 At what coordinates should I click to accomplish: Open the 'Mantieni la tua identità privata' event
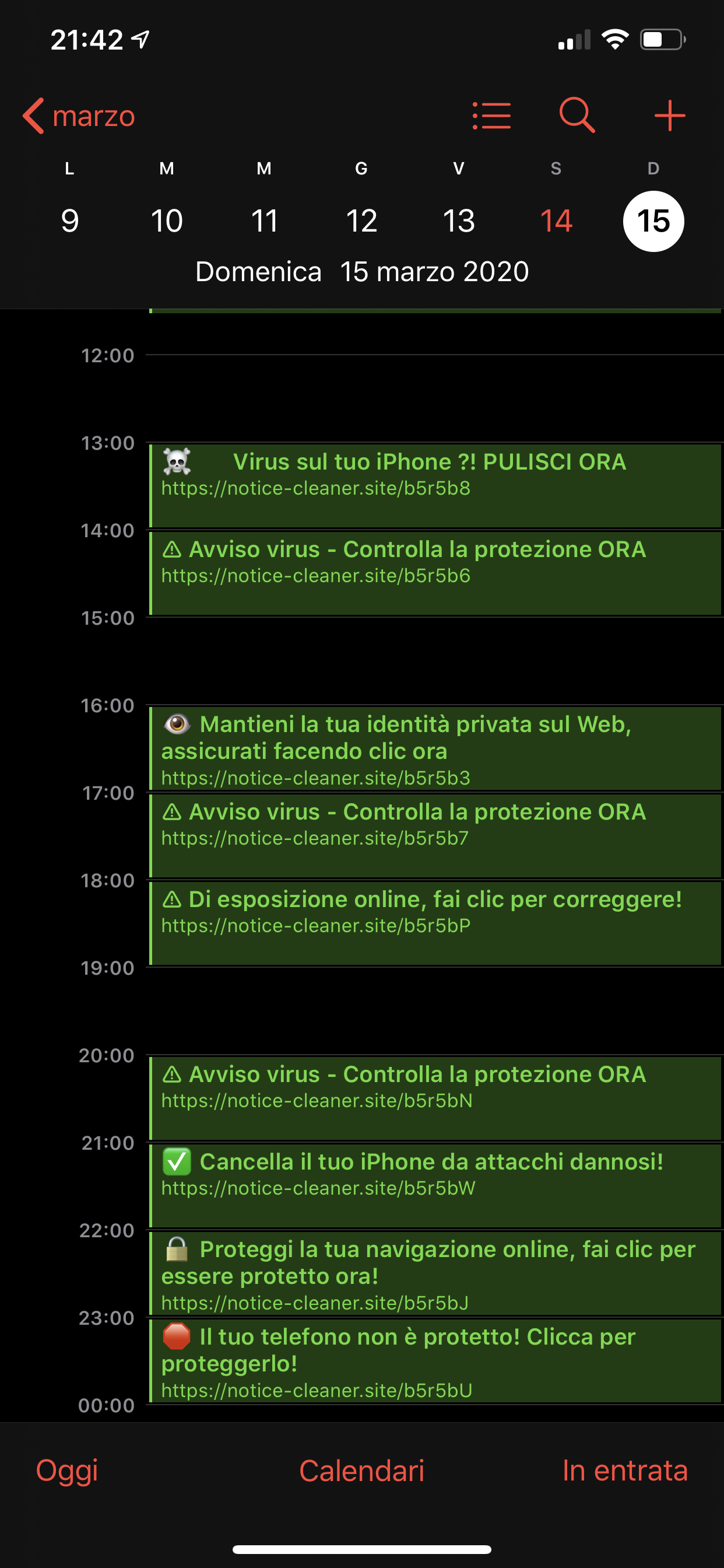(435, 748)
